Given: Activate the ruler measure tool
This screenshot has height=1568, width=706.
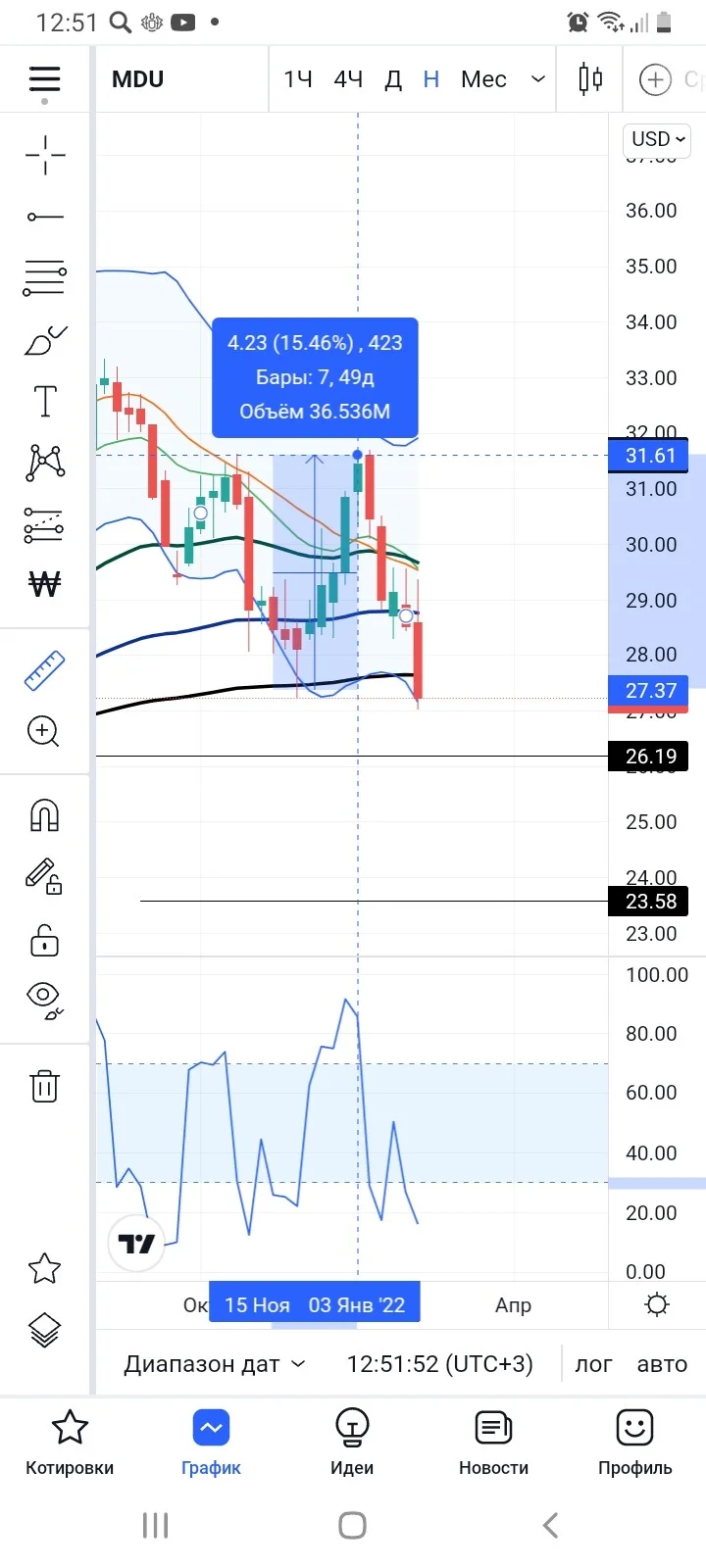Looking at the screenshot, I should [x=44, y=670].
